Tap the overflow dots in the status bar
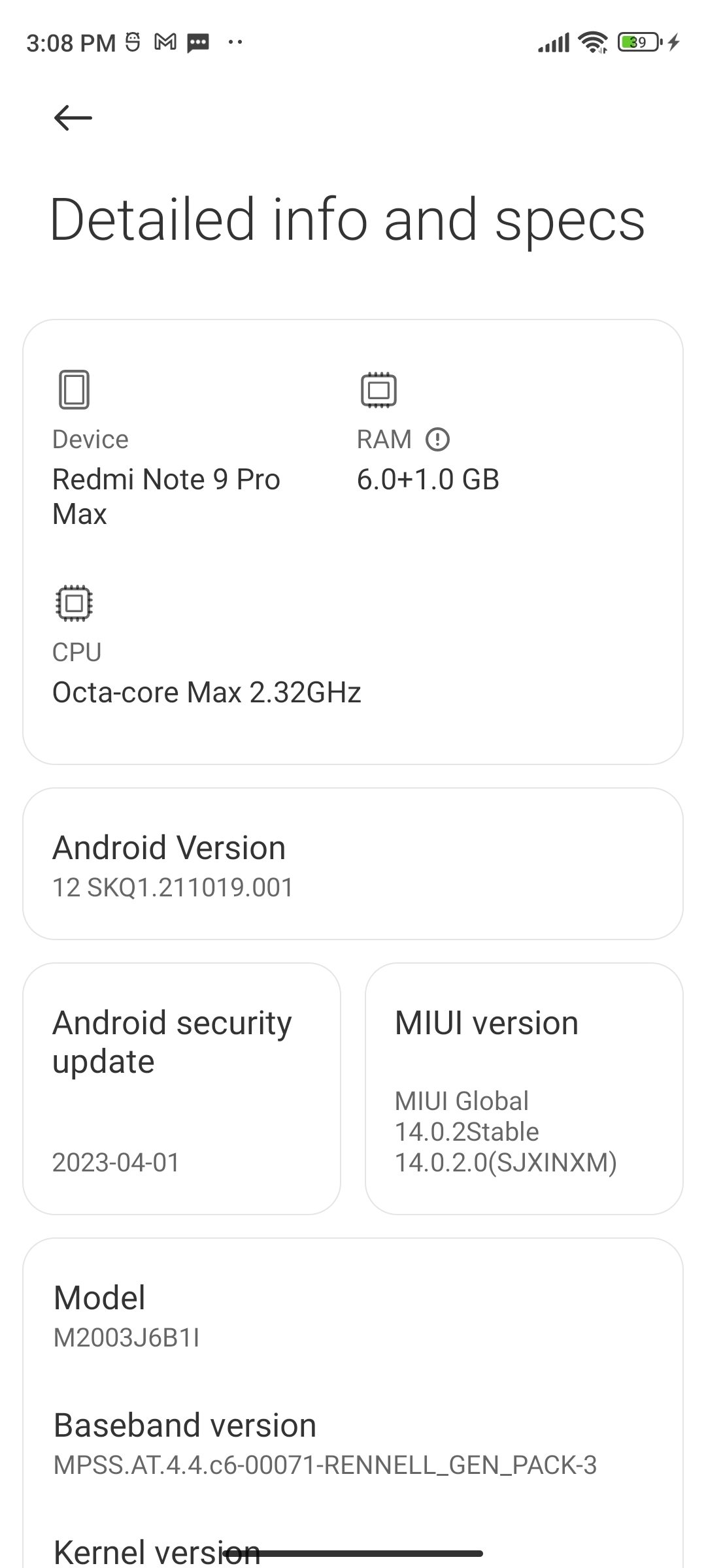The width and height of the screenshot is (706, 1568). 236,42
